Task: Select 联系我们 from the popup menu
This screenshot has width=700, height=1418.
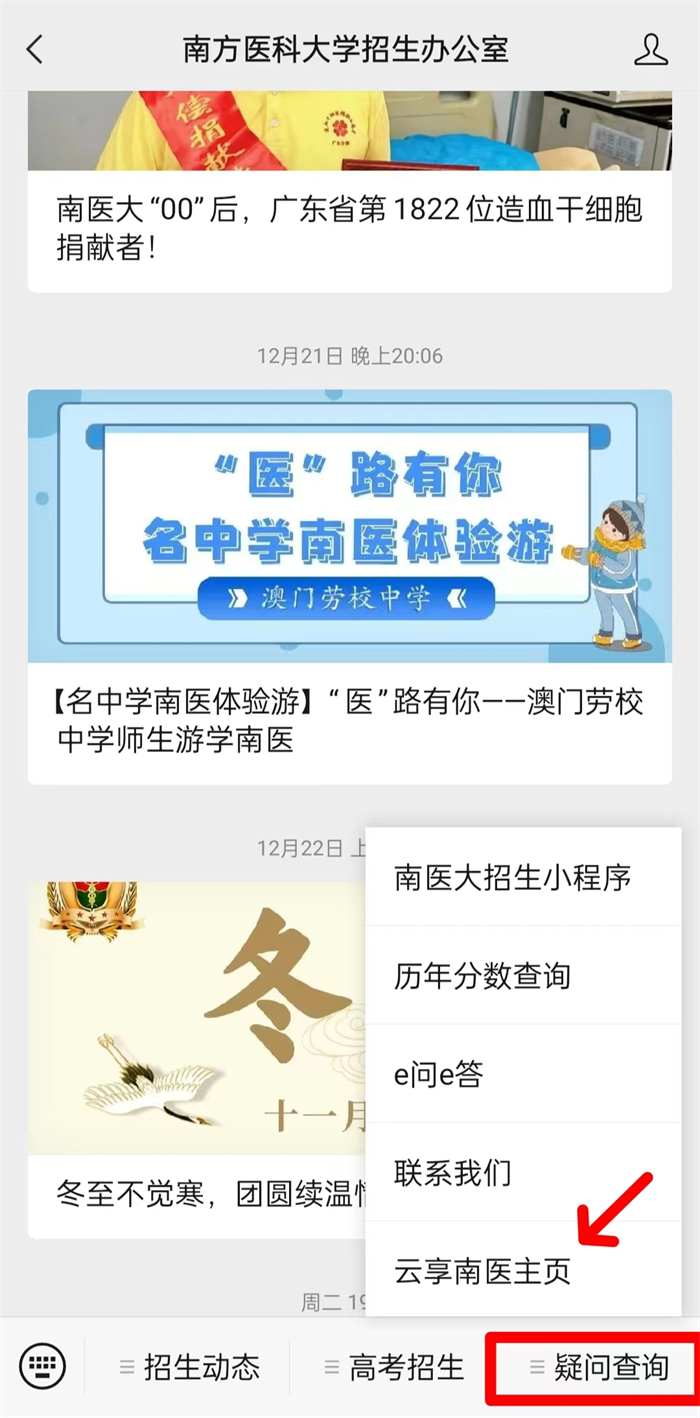Action: (x=453, y=1172)
